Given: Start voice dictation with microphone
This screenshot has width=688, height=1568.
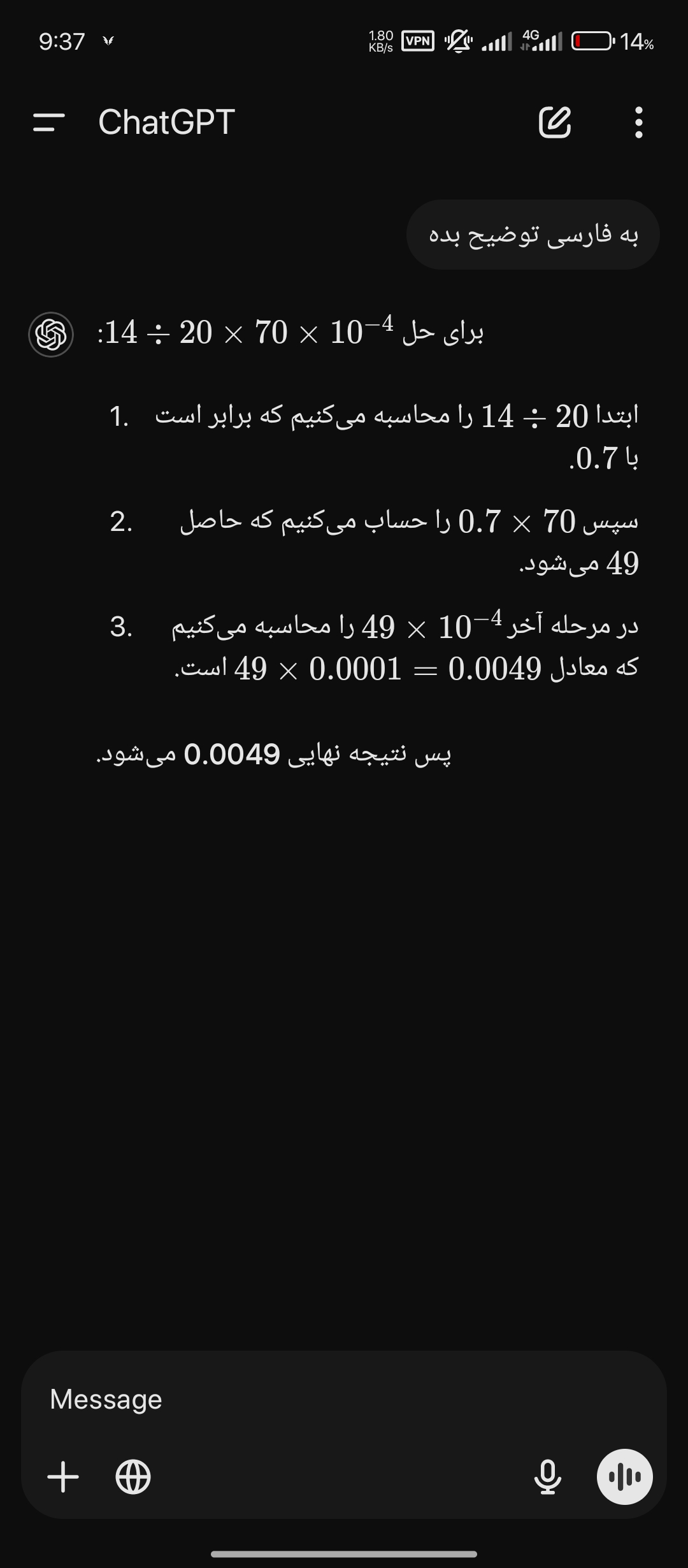Looking at the screenshot, I should (x=548, y=1477).
